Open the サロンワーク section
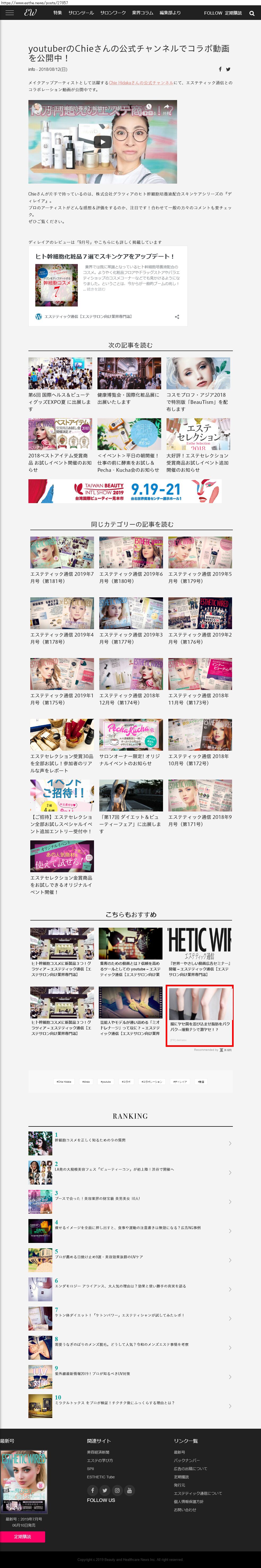Image resolution: width=261 pixels, height=1568 pixels. 113,13
